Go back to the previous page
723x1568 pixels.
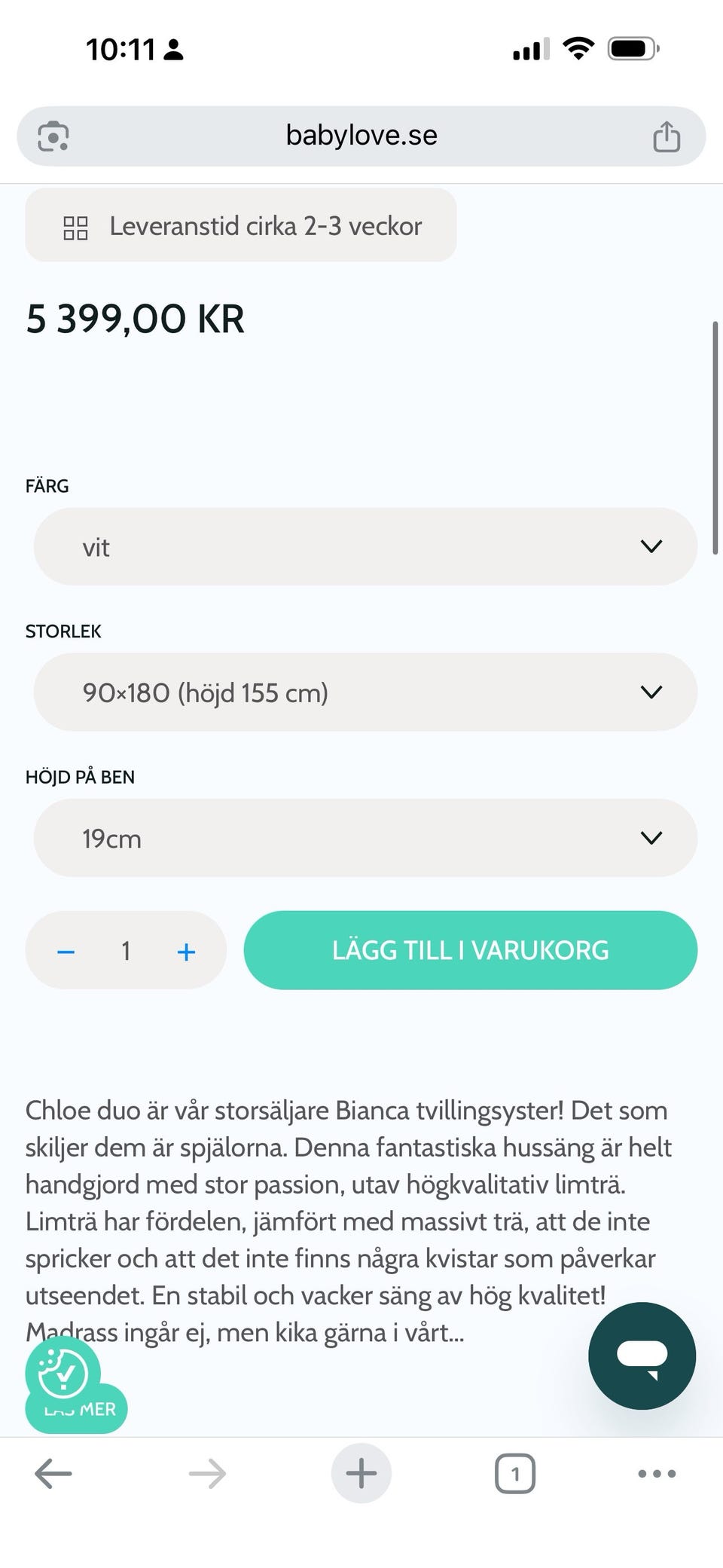point(53,1473)
